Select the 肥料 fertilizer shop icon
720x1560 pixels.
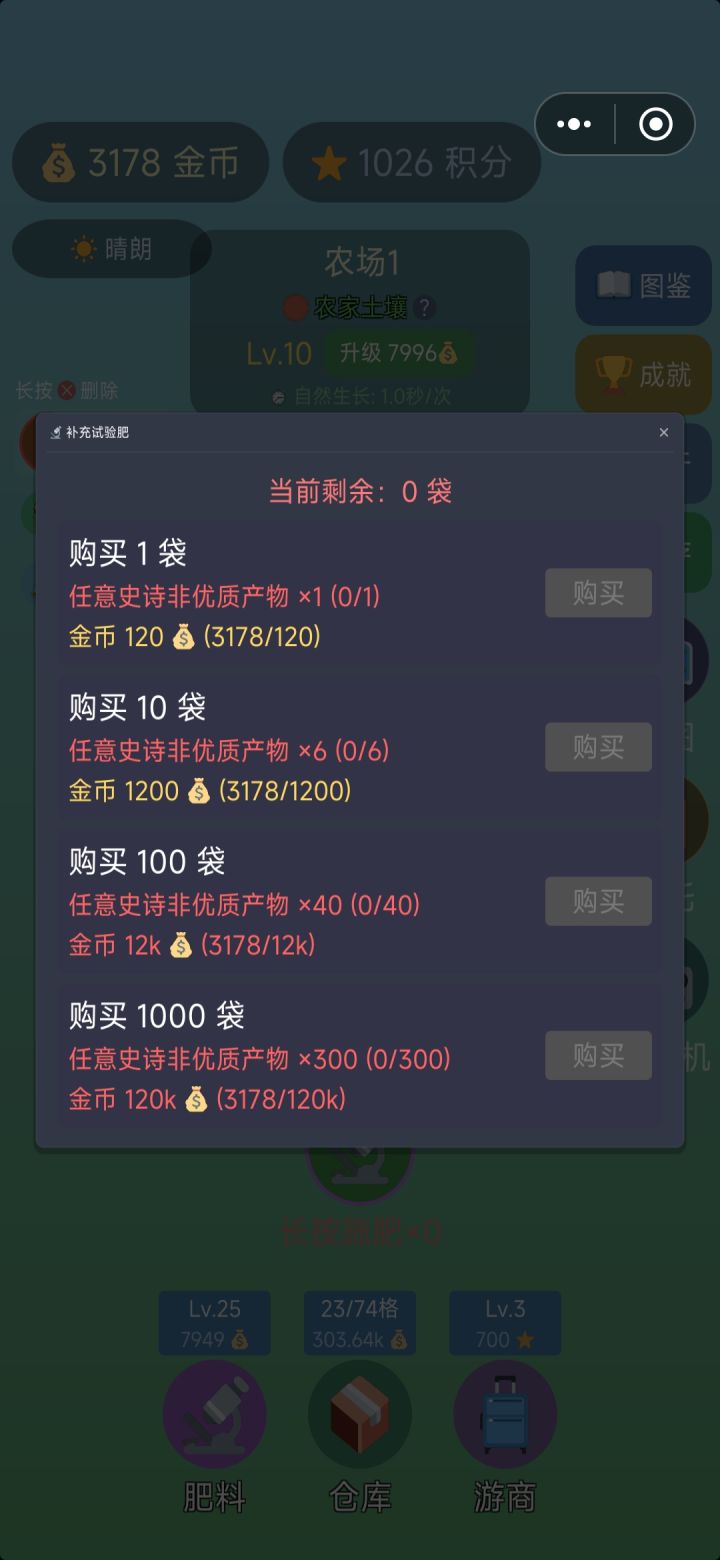click(x=214, y=1413)
